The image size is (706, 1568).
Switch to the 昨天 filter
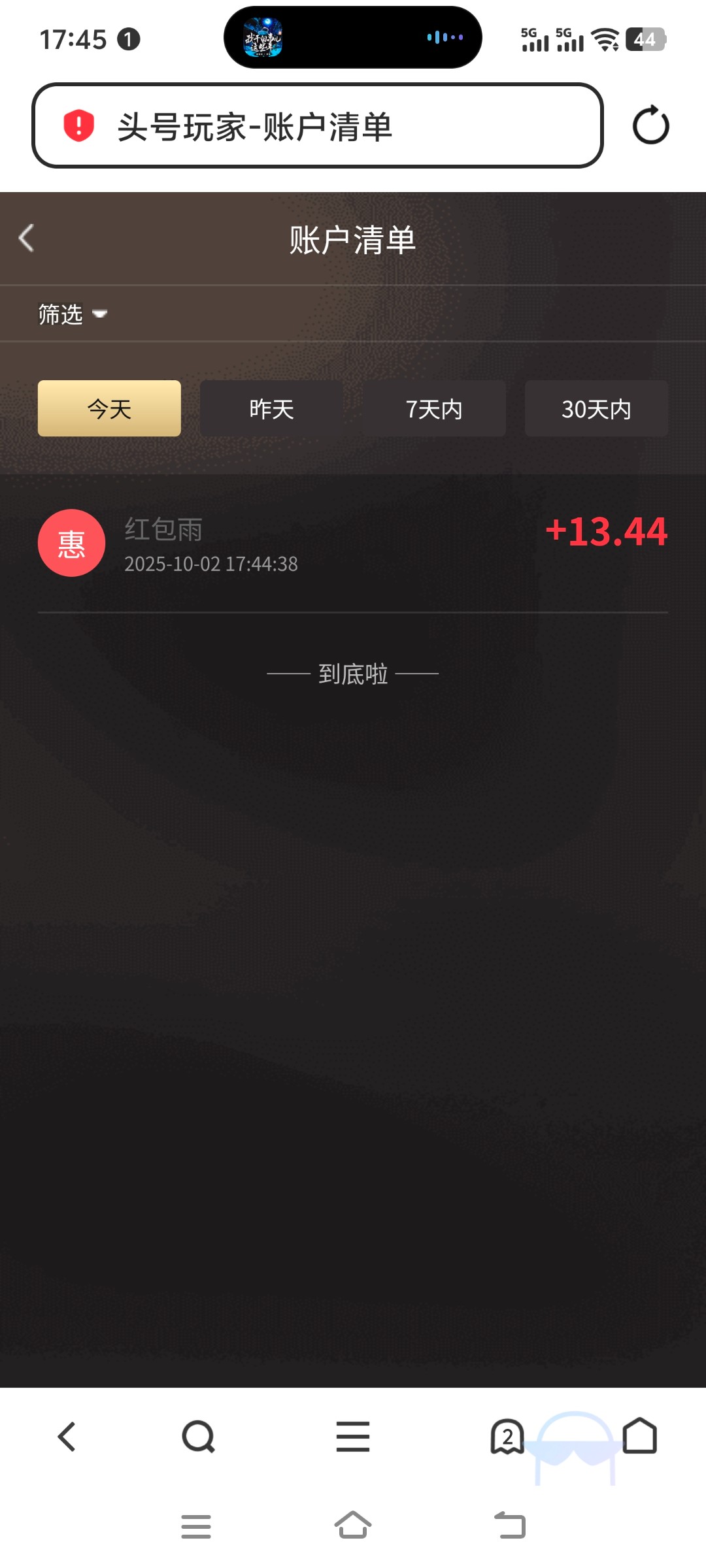point(271,409)
